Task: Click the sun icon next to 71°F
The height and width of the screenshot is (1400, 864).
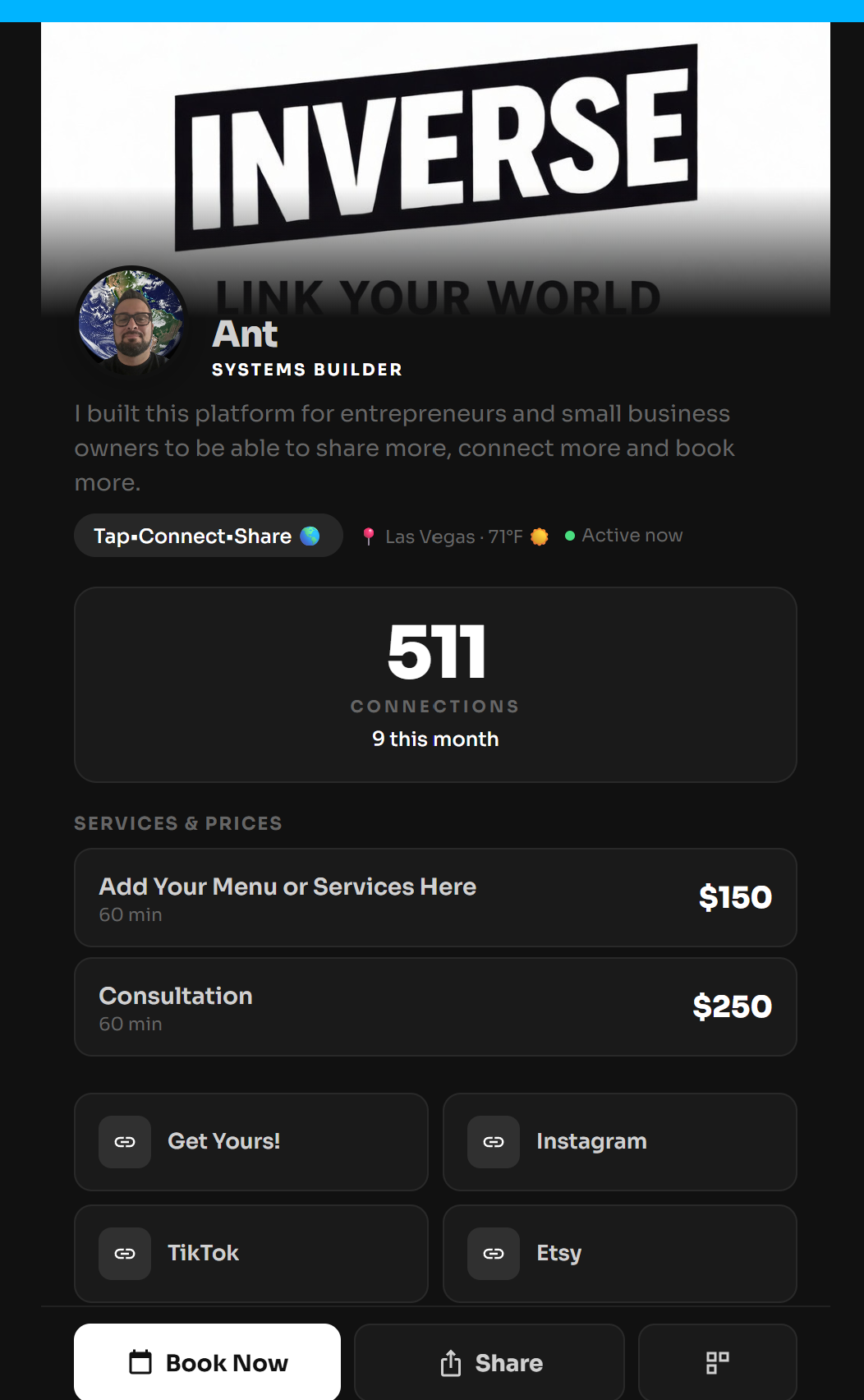Action: (x=539, y=536)
